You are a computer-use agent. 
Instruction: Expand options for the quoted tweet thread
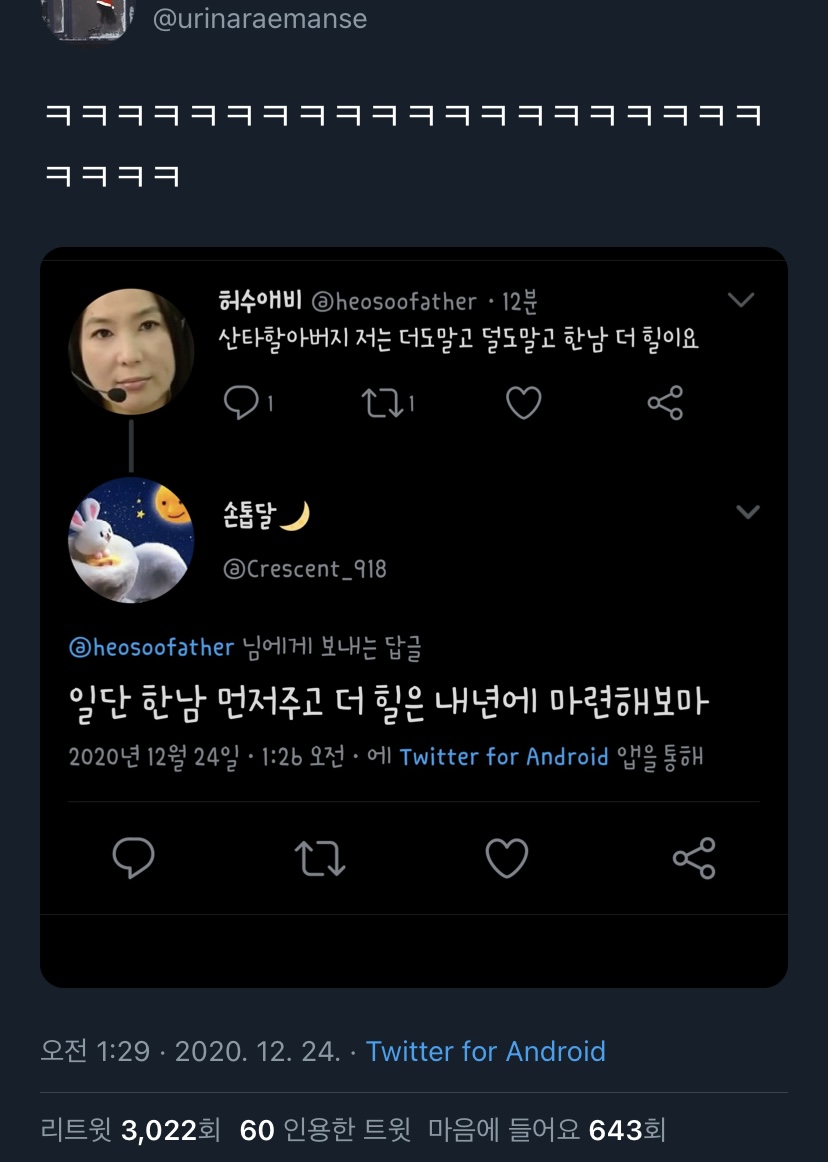tap(748, 511)
